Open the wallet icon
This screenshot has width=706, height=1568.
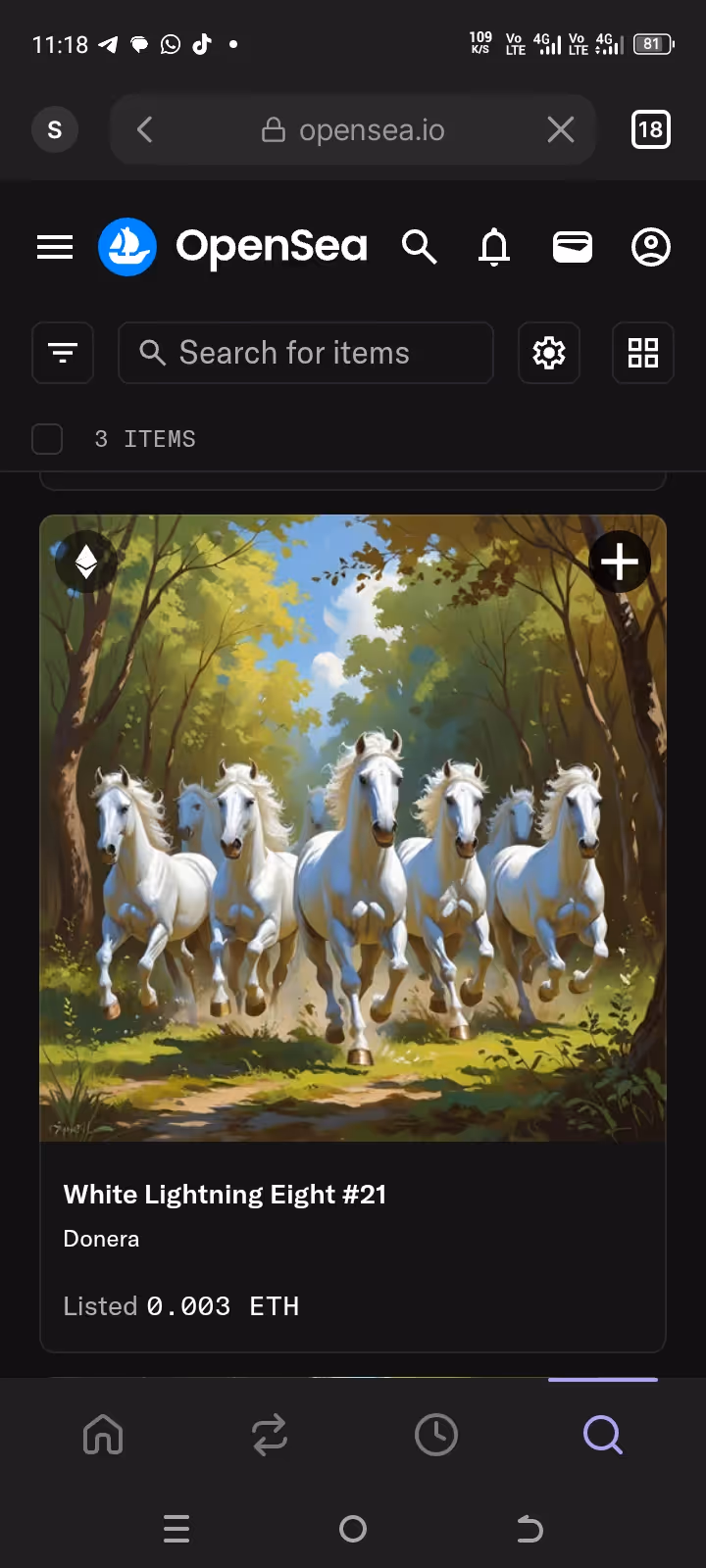point(572,247)
